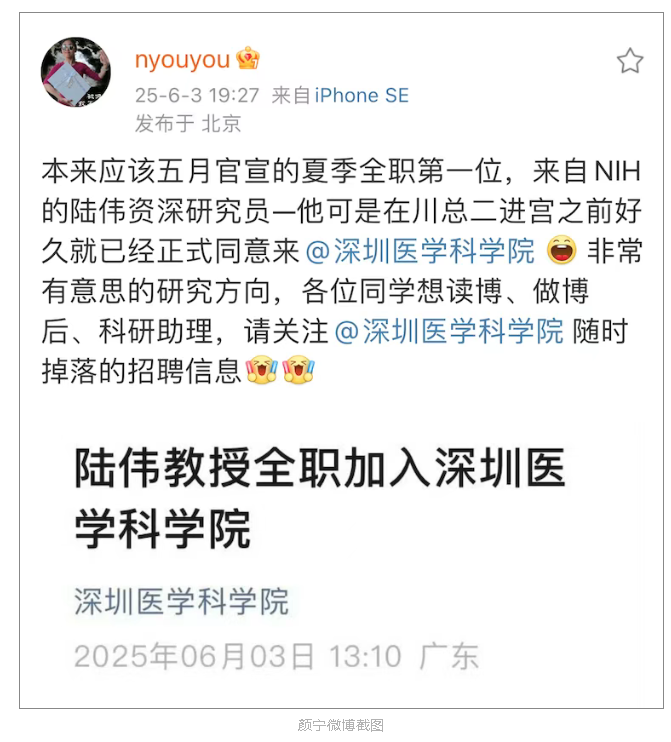Open the first @深圳医学科学院 mention
671x742 pixels.
420,251
